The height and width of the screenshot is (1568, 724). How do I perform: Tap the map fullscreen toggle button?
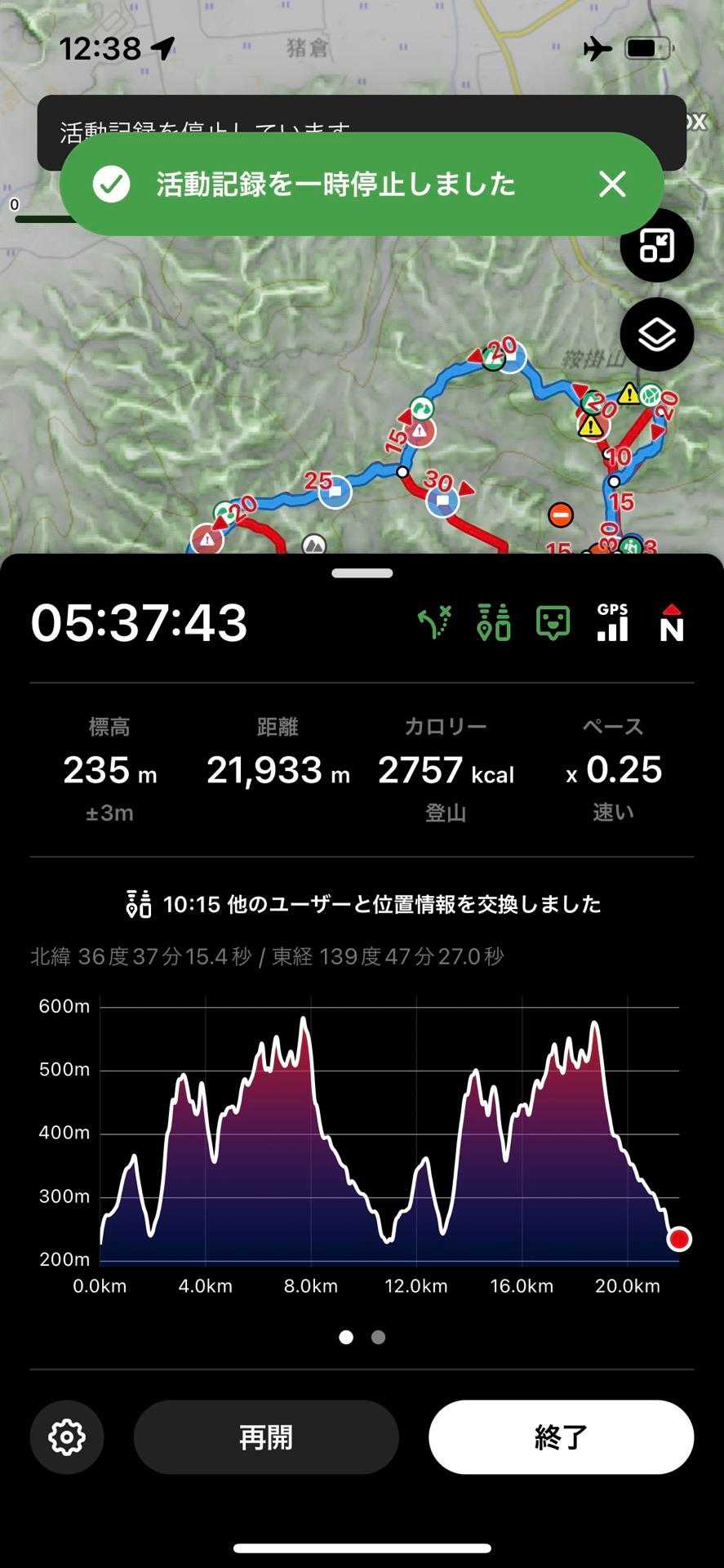click(656, 246)
